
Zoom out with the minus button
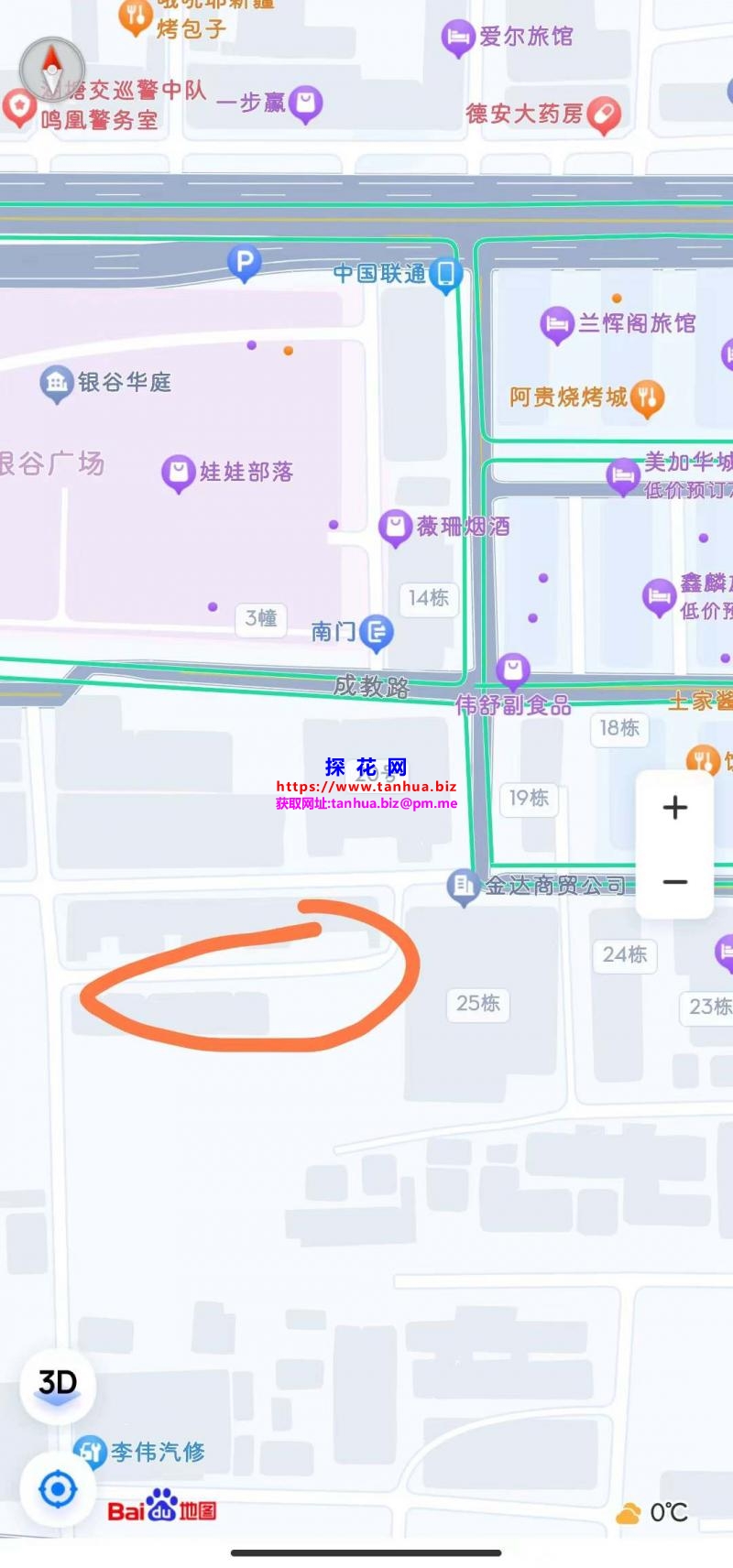click(x=675, y=882)
